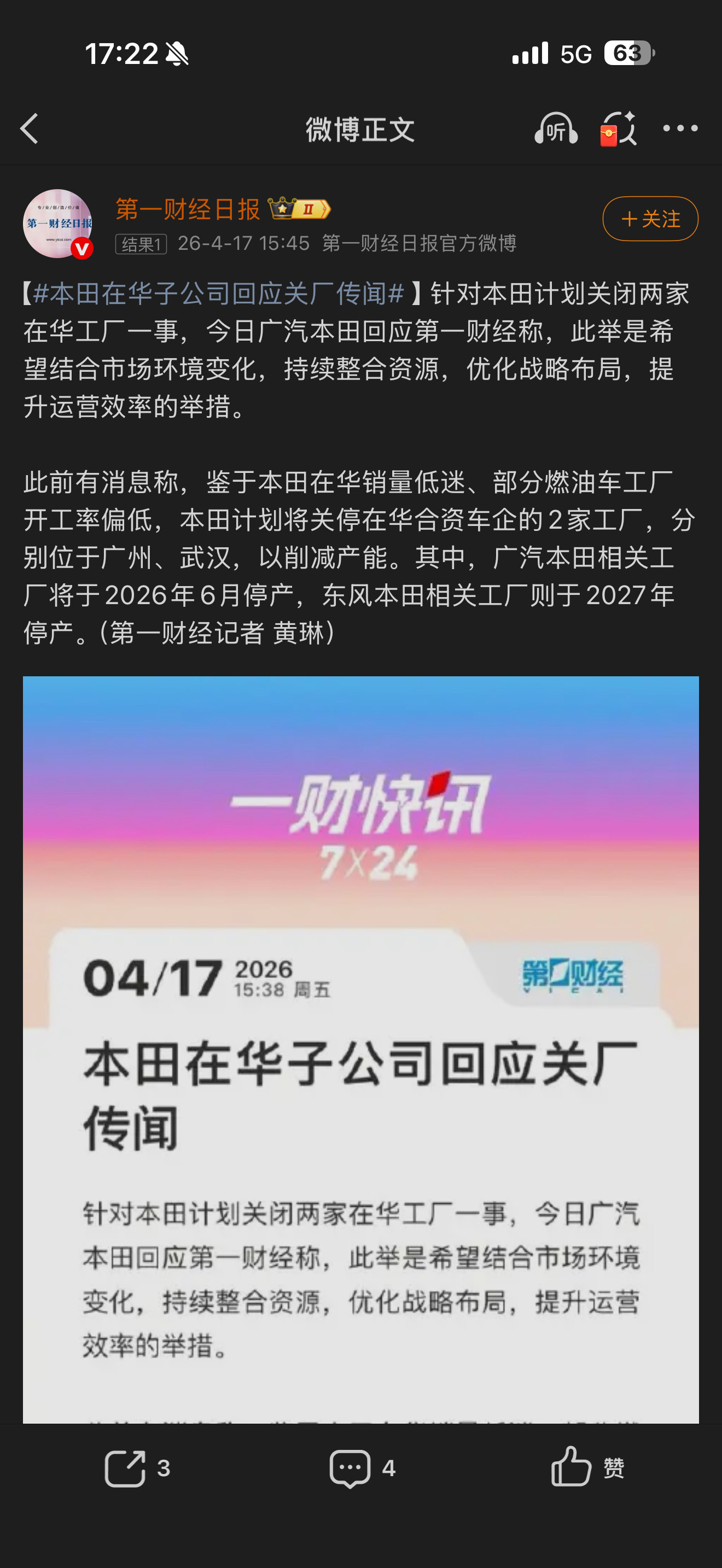Tap the muted notification bell in status bar
This screenshot has width=722, height=1568.
pyautogui.click(x=177, y=54)
